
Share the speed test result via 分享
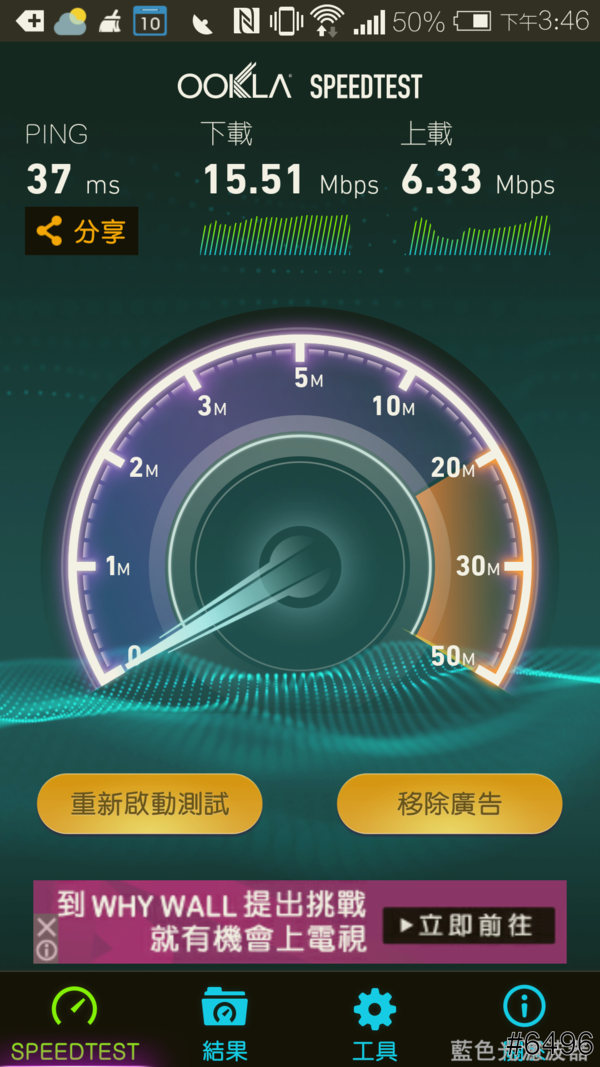click(82, 232)
